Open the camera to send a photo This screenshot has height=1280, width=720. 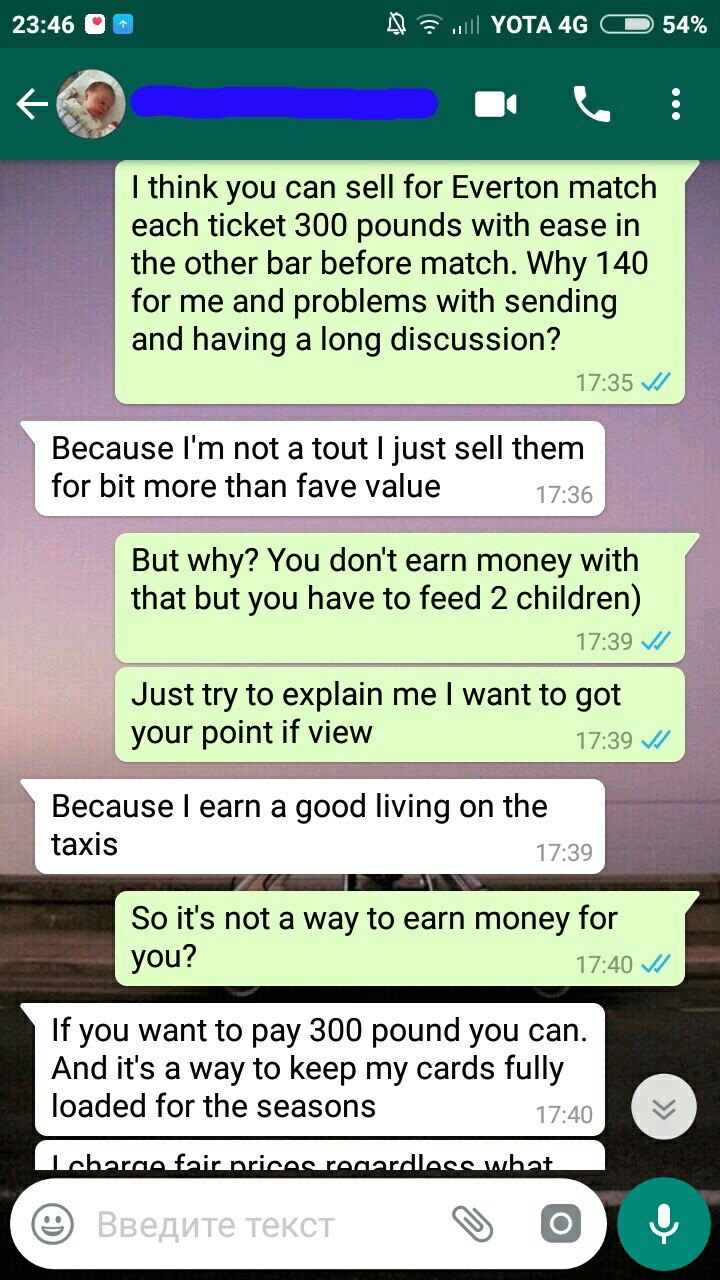click(x=560, y=1223)
